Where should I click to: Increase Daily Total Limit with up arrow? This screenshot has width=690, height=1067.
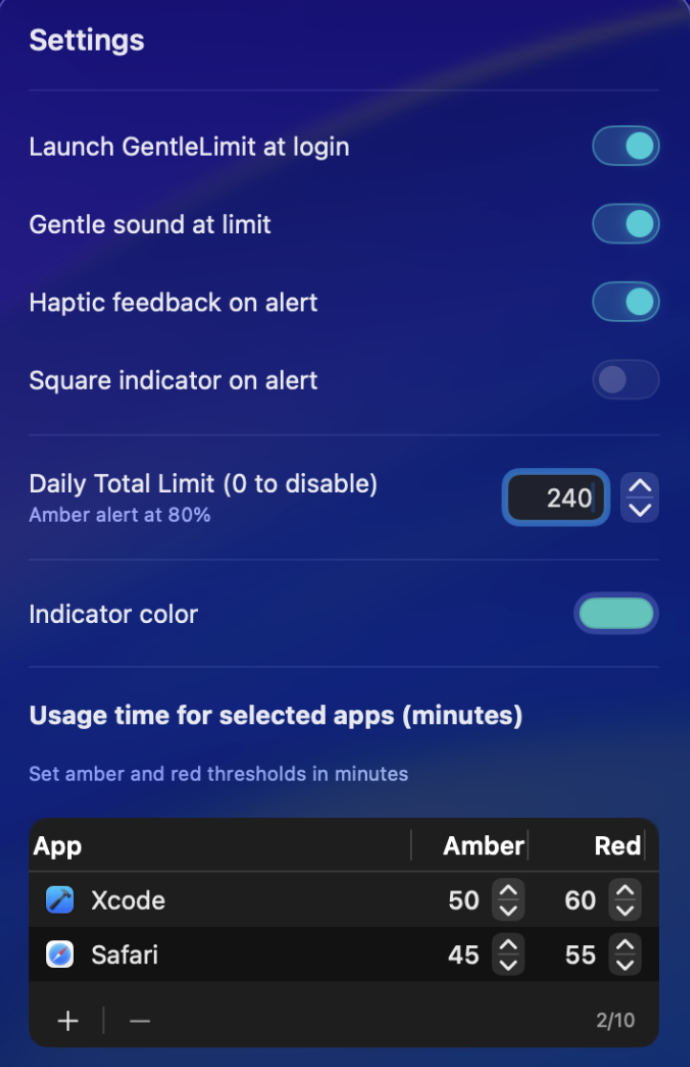point(640,486)
